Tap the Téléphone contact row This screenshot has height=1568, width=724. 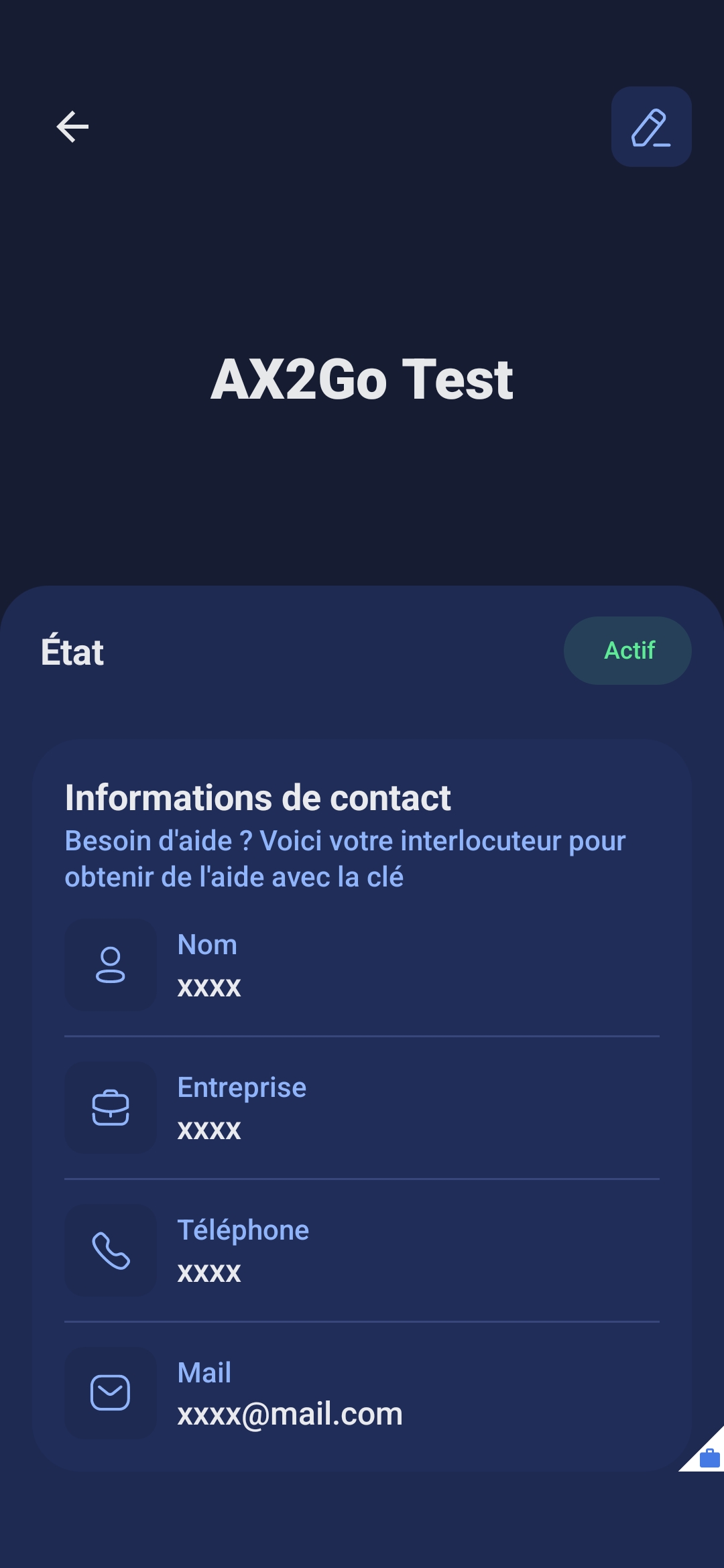pyautogui.click(x=362, y=1250)
